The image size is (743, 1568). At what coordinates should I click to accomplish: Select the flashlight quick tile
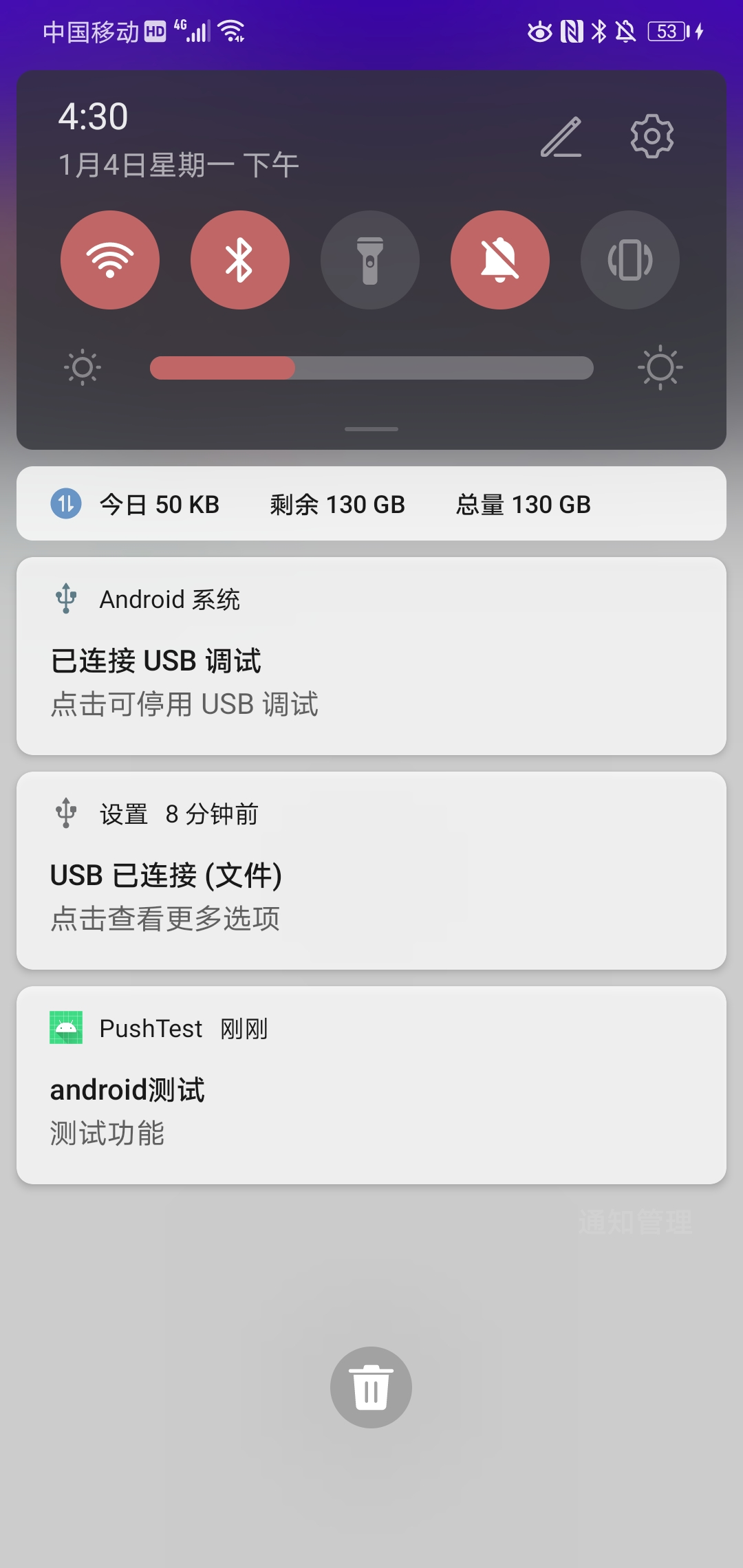pos(370,260)
